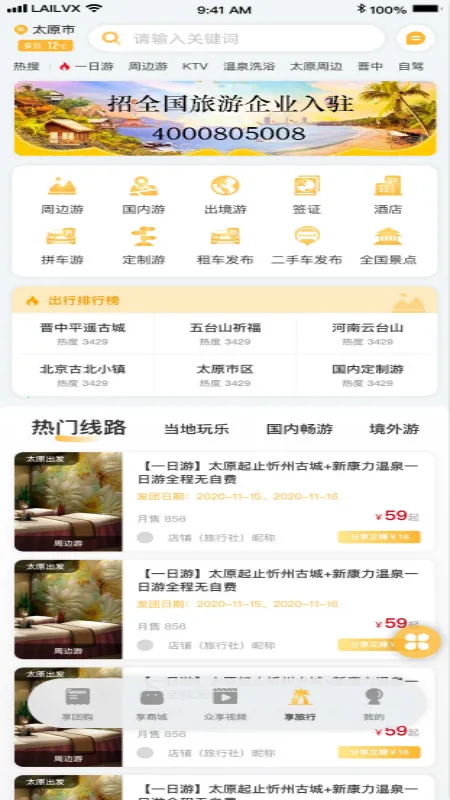Open the 招全国旅游企业入驻 banner
450x800 pixels.
(225, 118)
